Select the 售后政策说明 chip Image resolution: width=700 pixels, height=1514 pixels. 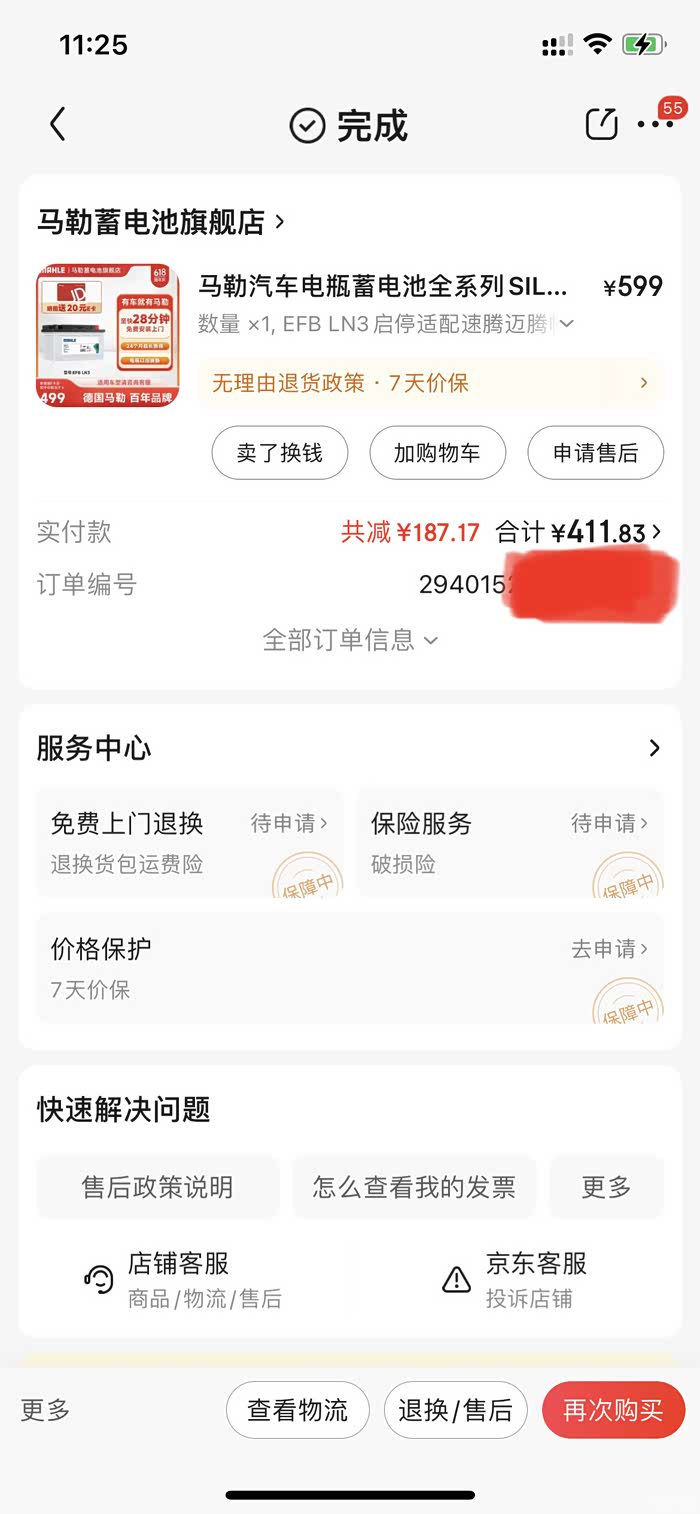click(x=157, y=1187)
